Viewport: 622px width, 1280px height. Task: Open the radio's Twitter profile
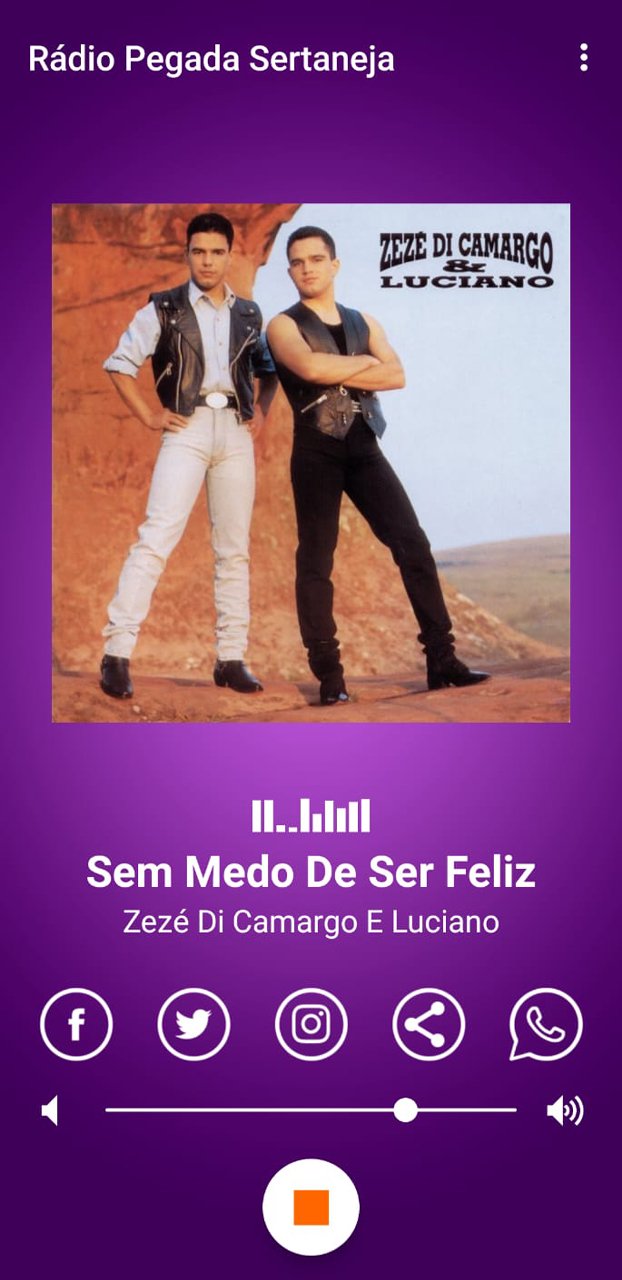click(x=194, y=1024)
